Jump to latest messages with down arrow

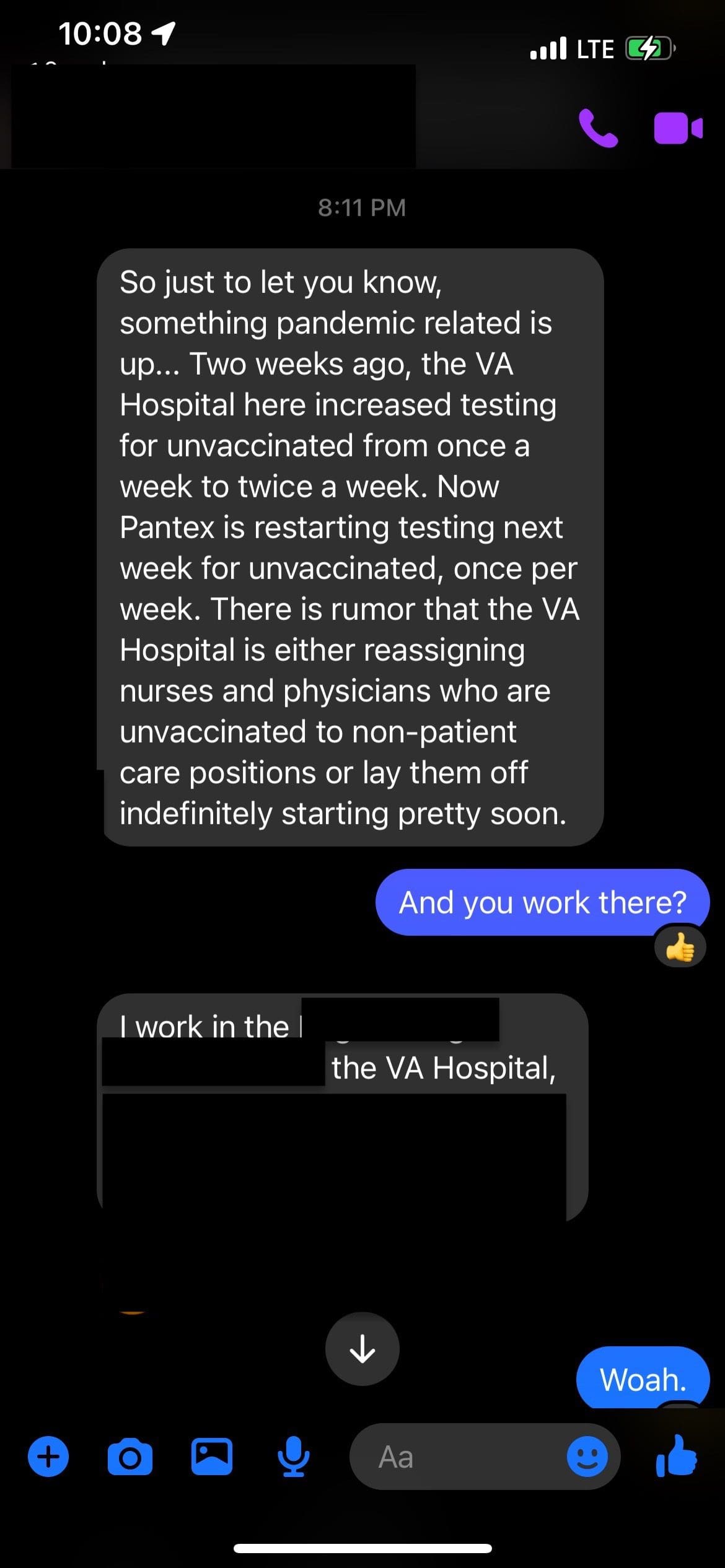[362, 1348]
